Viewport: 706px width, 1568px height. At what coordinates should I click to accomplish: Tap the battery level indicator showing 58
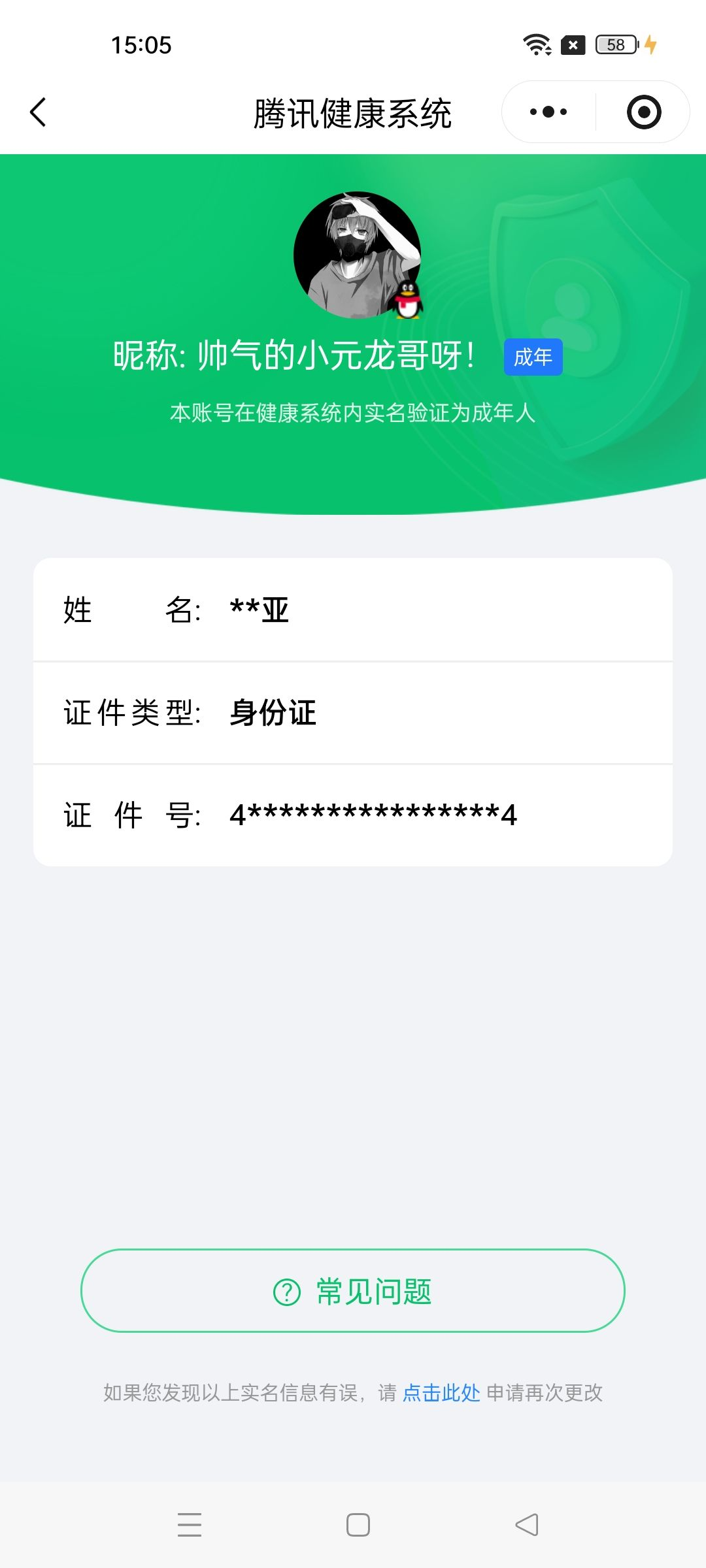(x=615, y=44)
